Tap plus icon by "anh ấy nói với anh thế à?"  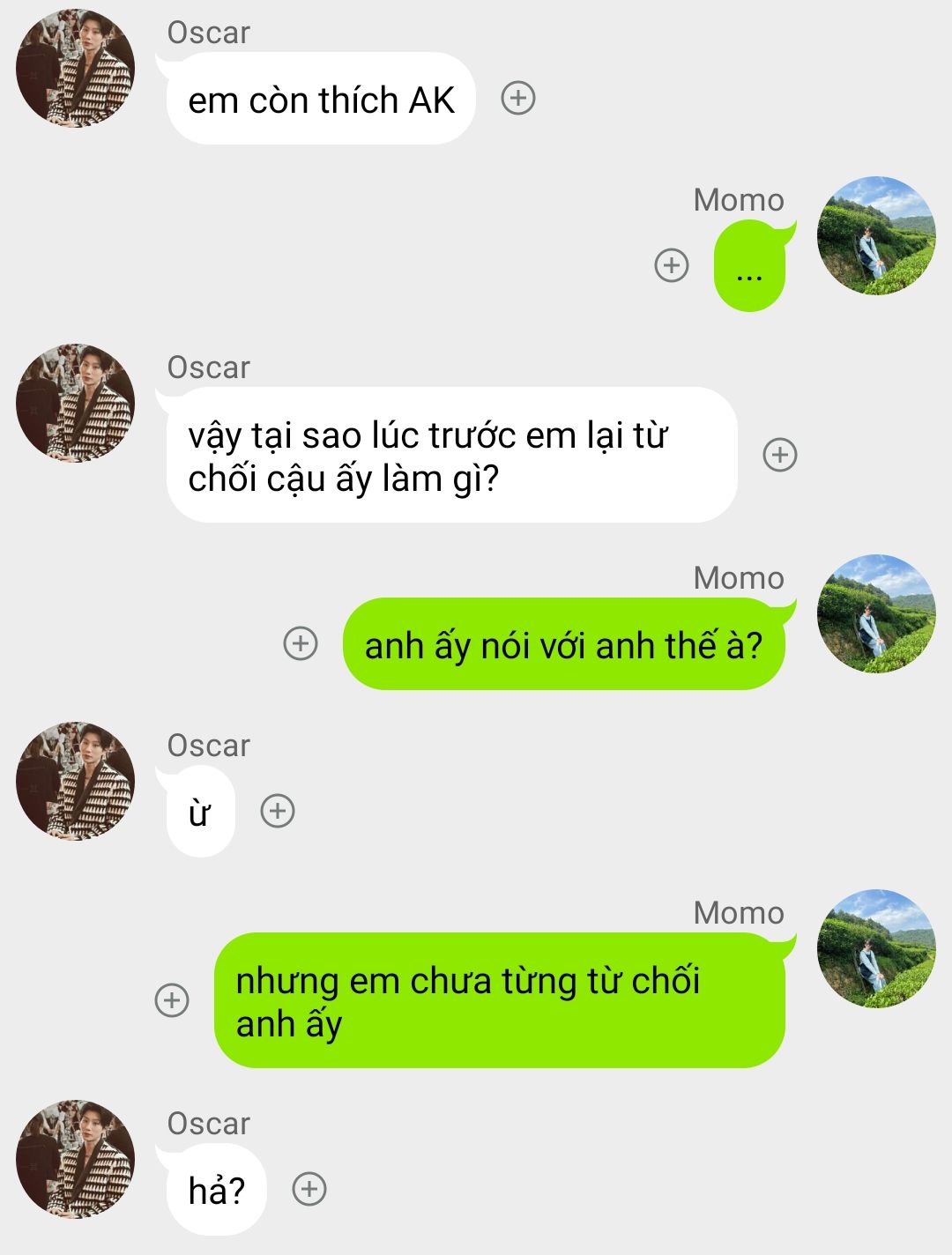click(301, 643)
